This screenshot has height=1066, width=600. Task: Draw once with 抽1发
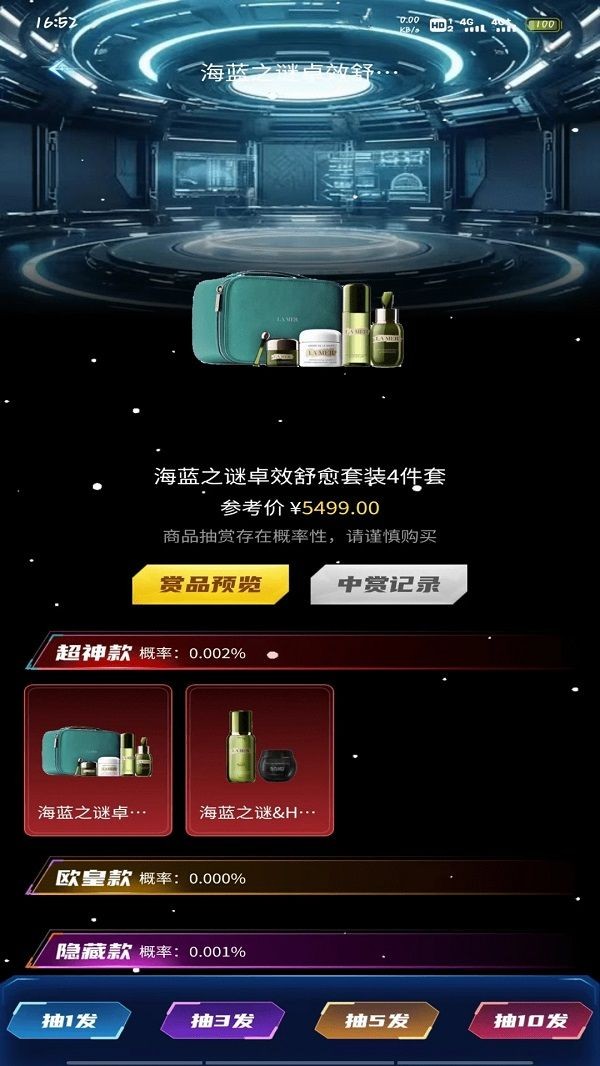[x=69, y=1020]
